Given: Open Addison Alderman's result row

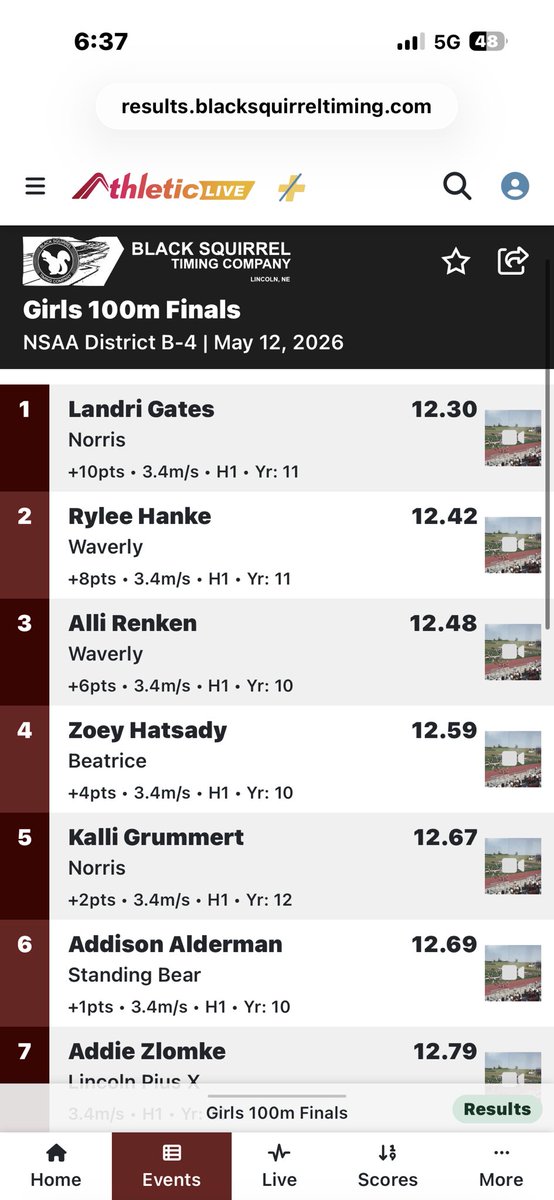Looking at the screenshot, I should click(277, 973).
